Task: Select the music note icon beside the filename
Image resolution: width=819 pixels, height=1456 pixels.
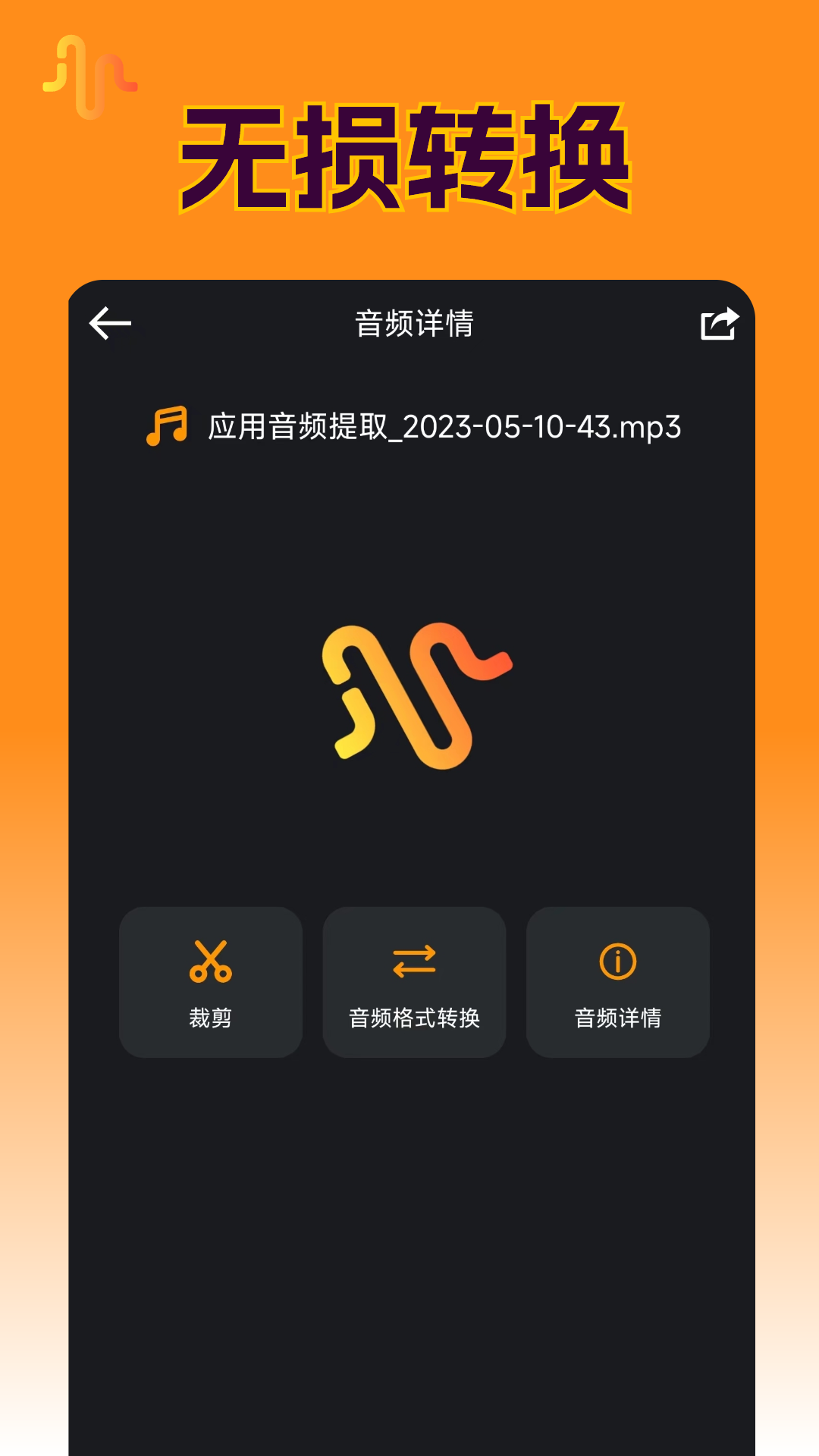Action: click(168, 427)
